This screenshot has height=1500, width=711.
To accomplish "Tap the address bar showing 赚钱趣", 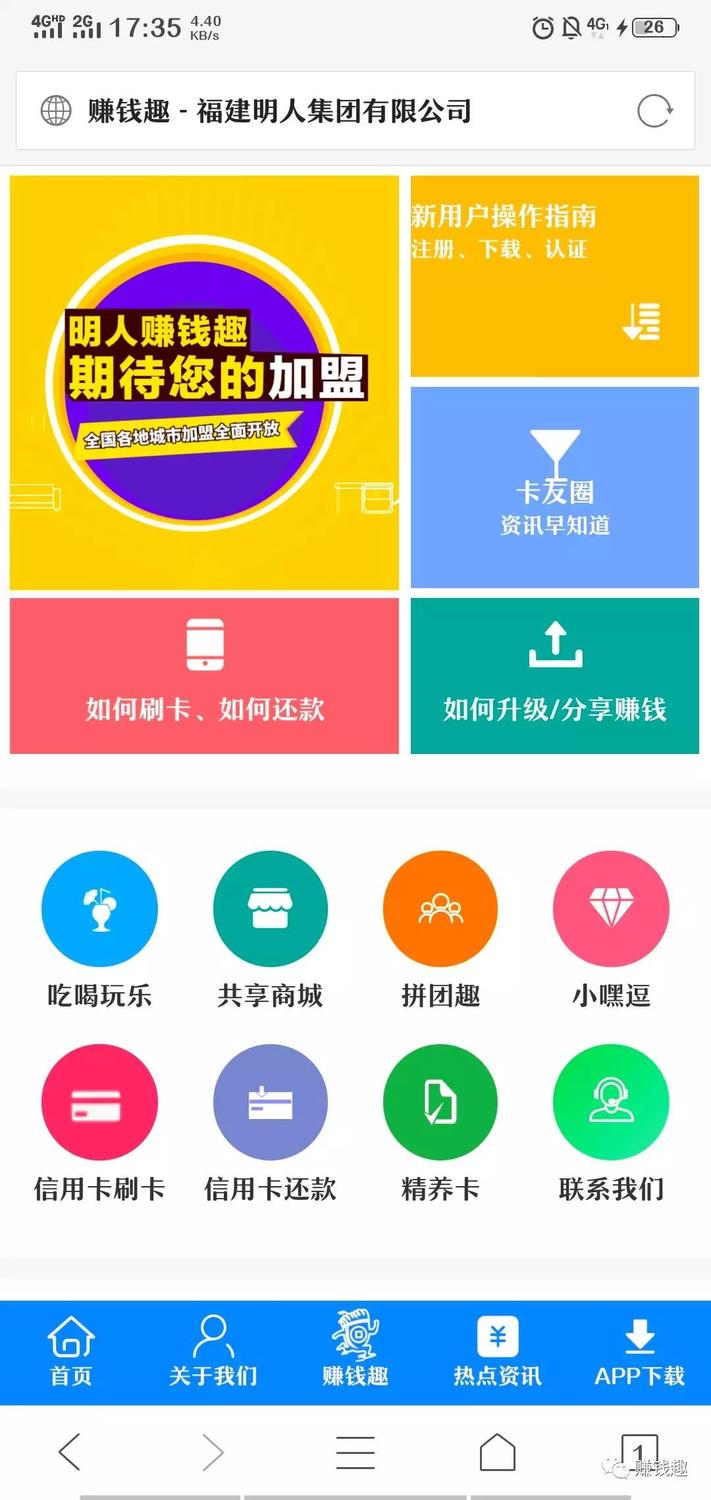I will pyautogui.click(x=330, y=111).
